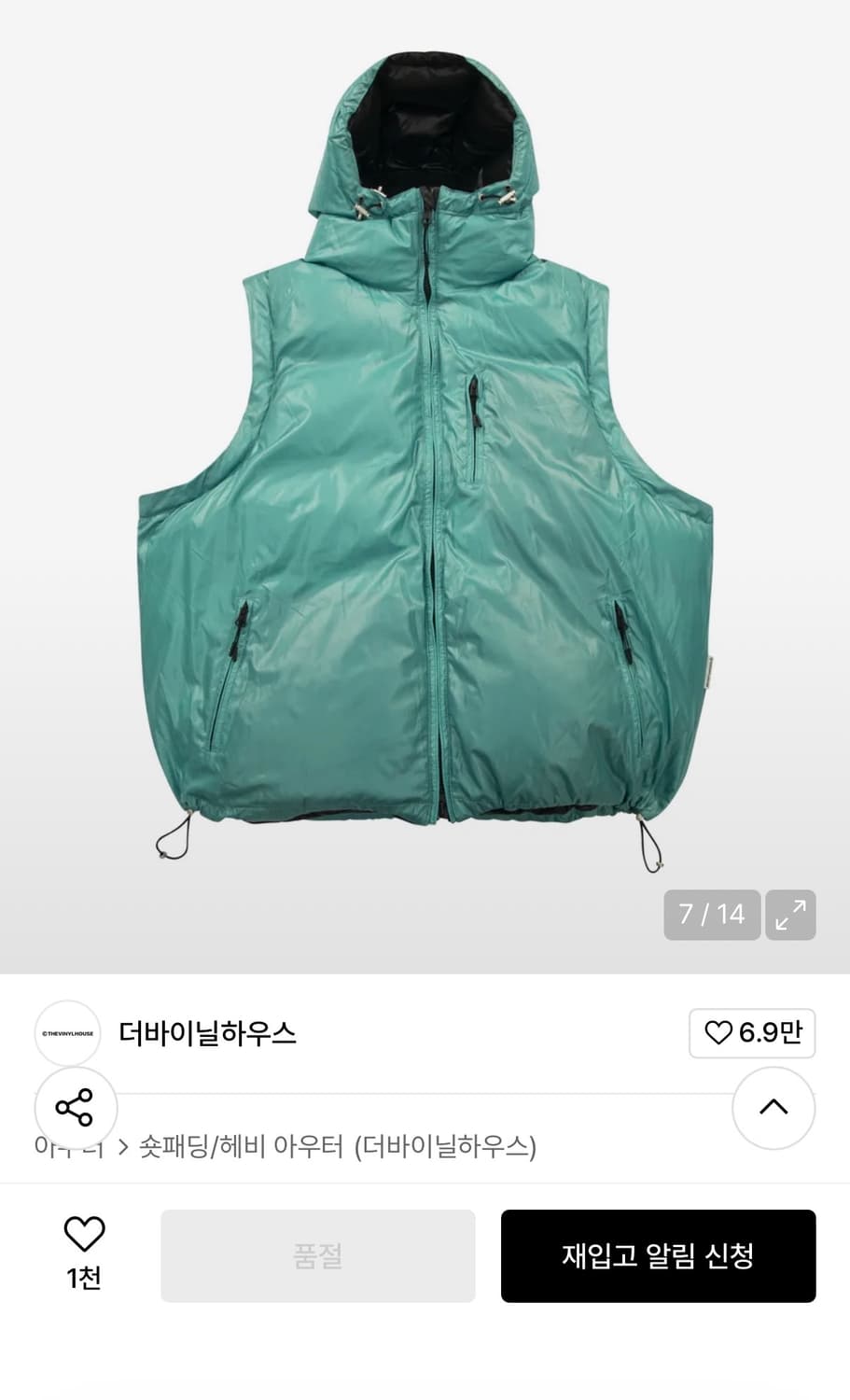Tap the grayed-out 품절 sold-out button

click(317, 1255)
